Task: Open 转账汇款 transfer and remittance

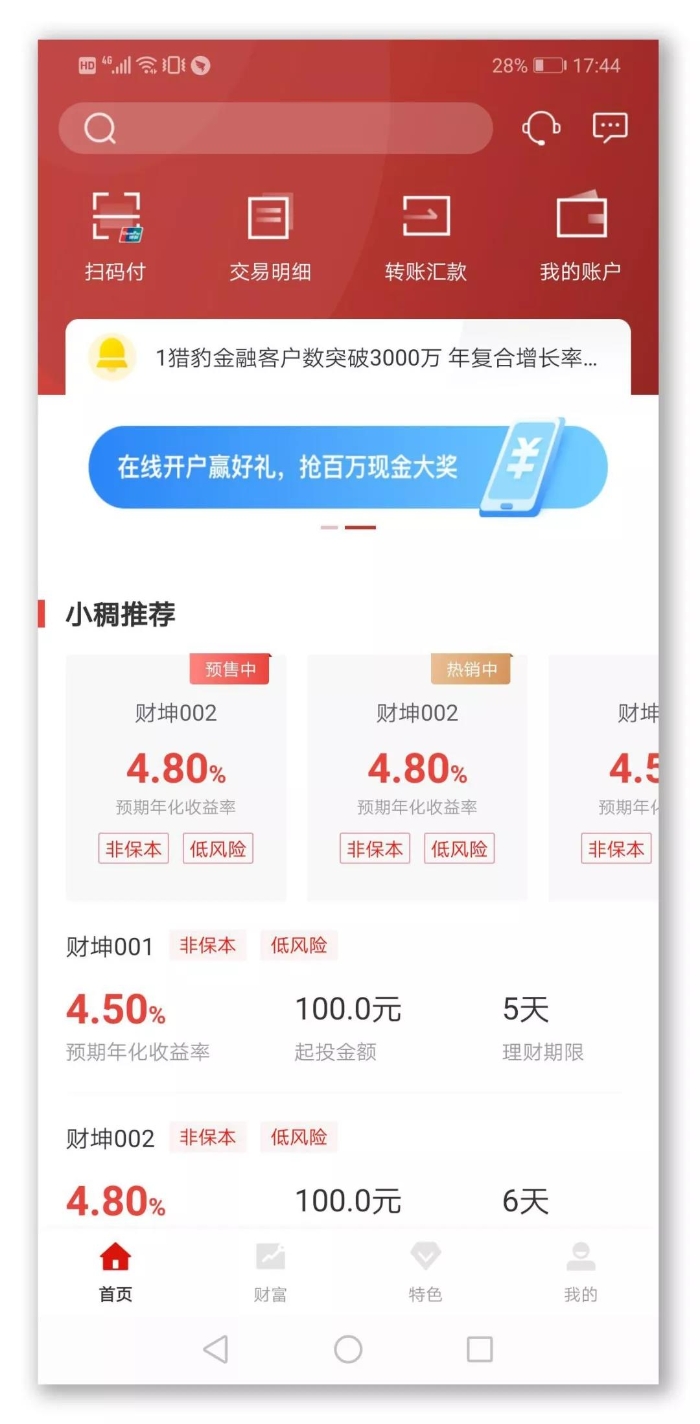Action: (426, 237)
